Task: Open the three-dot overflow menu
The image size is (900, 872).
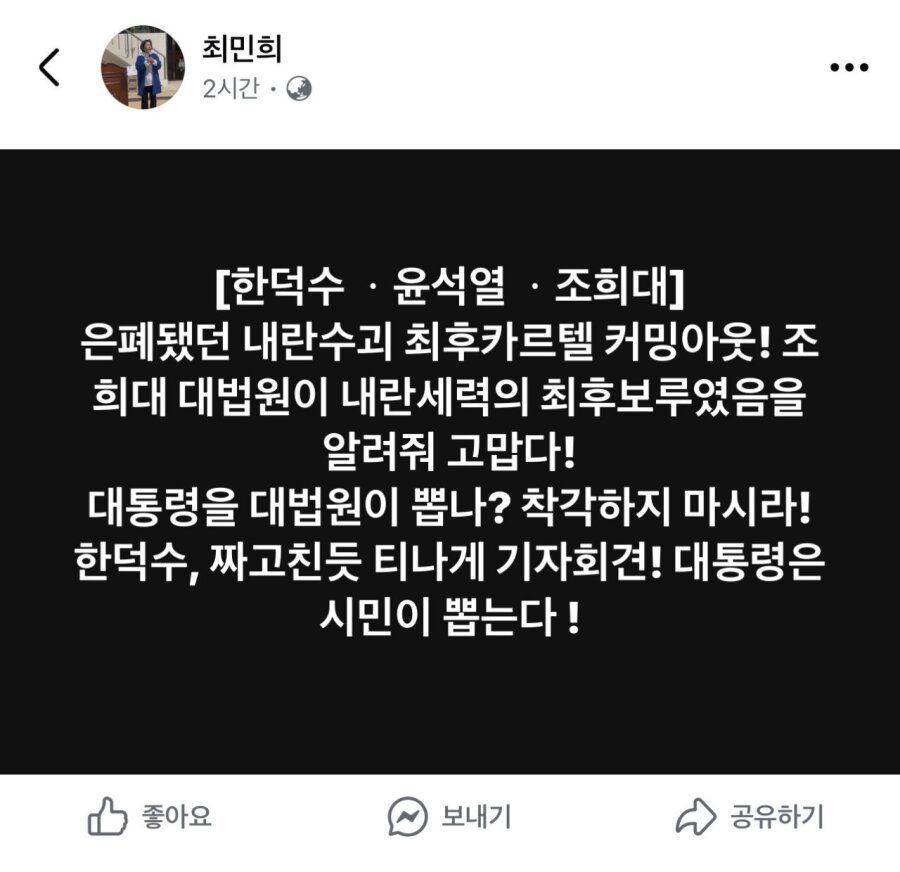Action: (849, 67)
